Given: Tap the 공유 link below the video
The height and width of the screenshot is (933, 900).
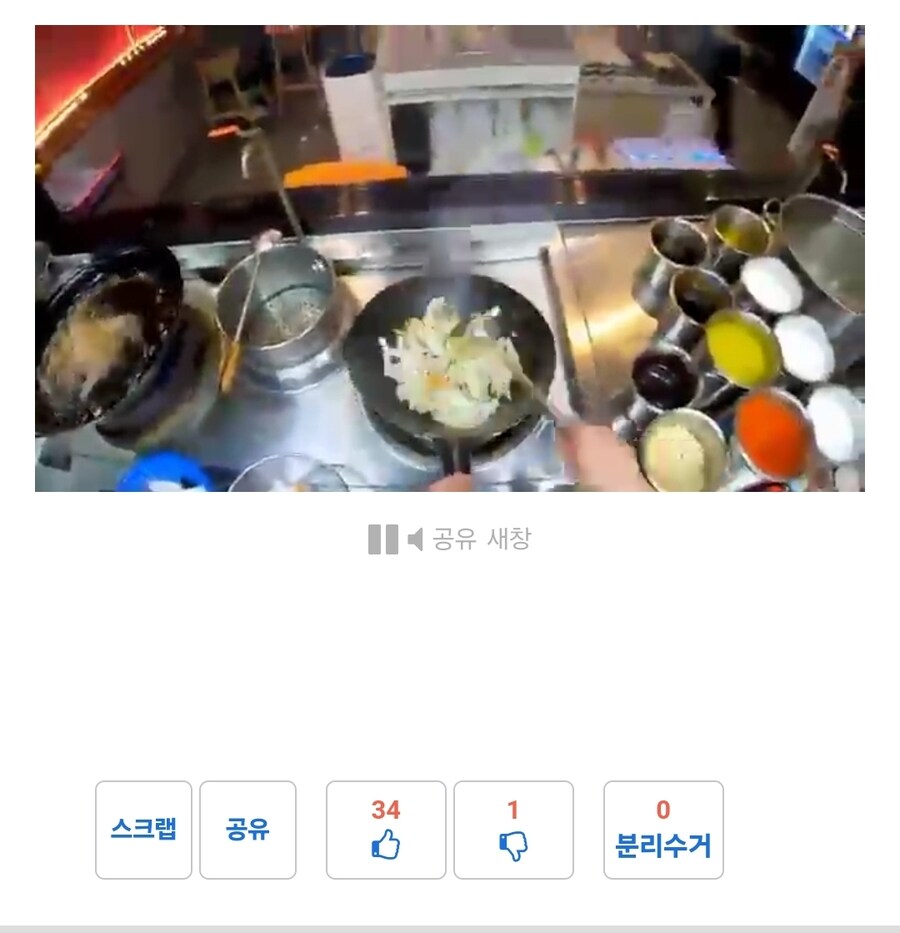Looking at the screenshot, I should click(x=455, y=540).
